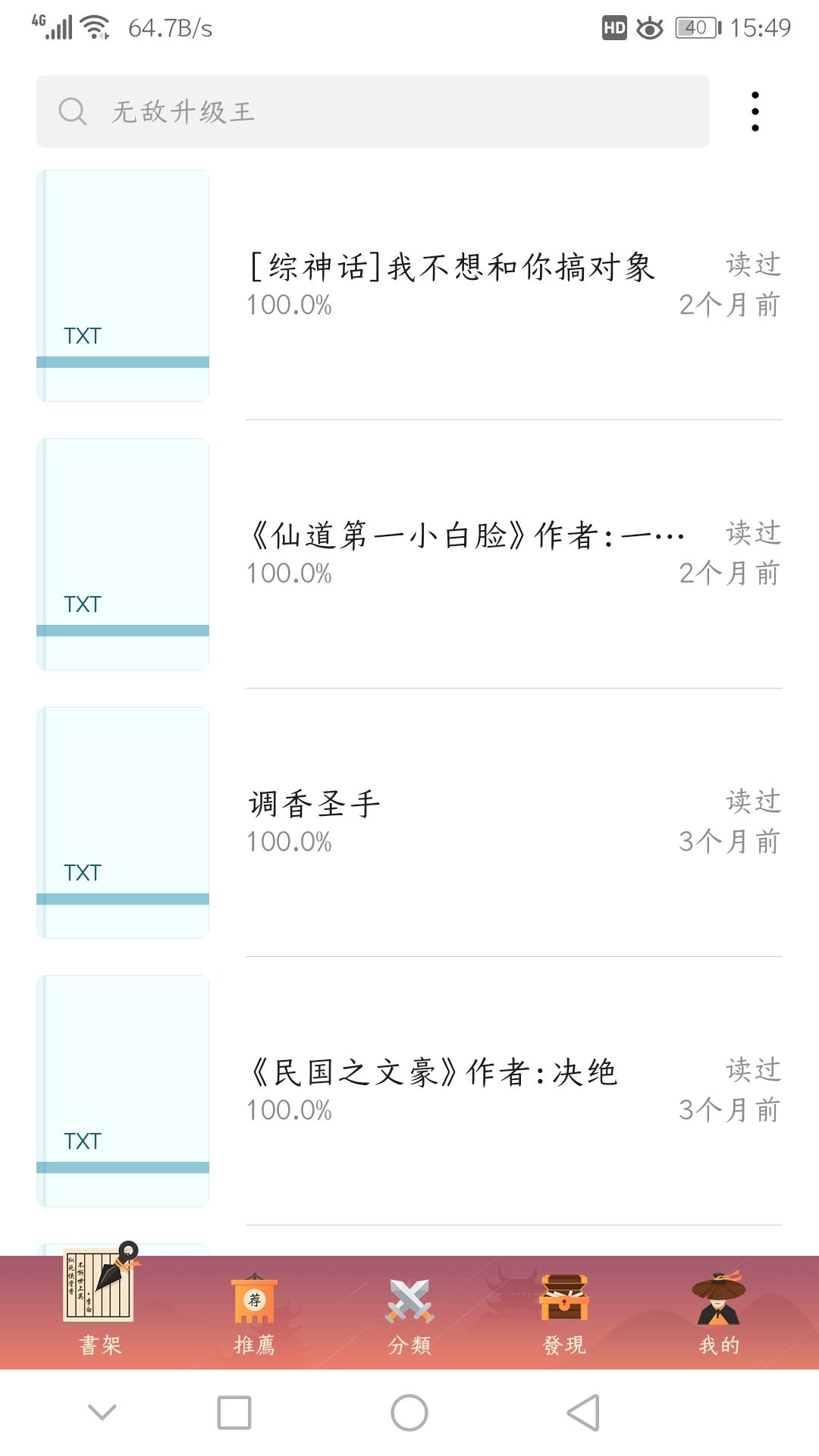Open the three-dot overflow menu

(755, 111)
